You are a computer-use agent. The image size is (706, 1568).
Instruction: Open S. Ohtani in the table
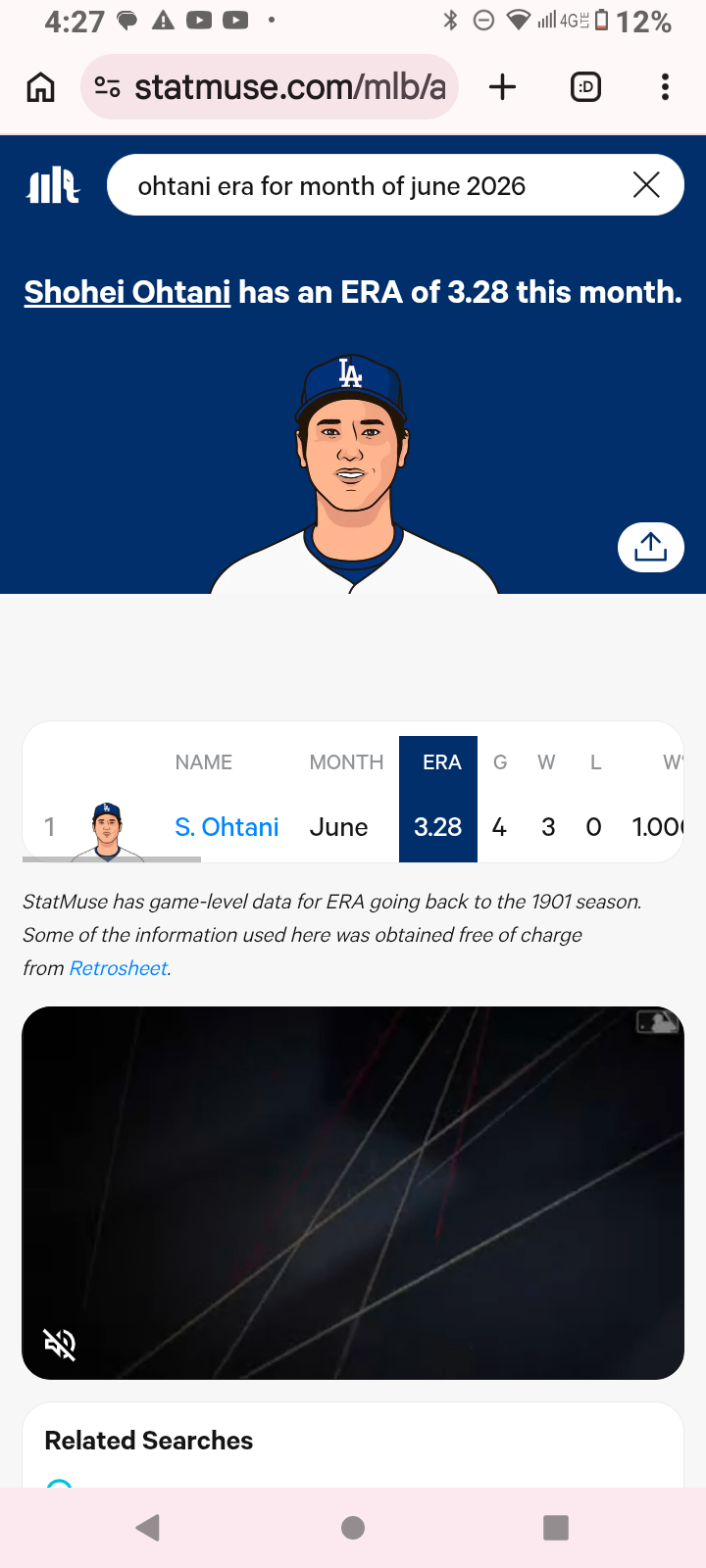click(227, 827)
